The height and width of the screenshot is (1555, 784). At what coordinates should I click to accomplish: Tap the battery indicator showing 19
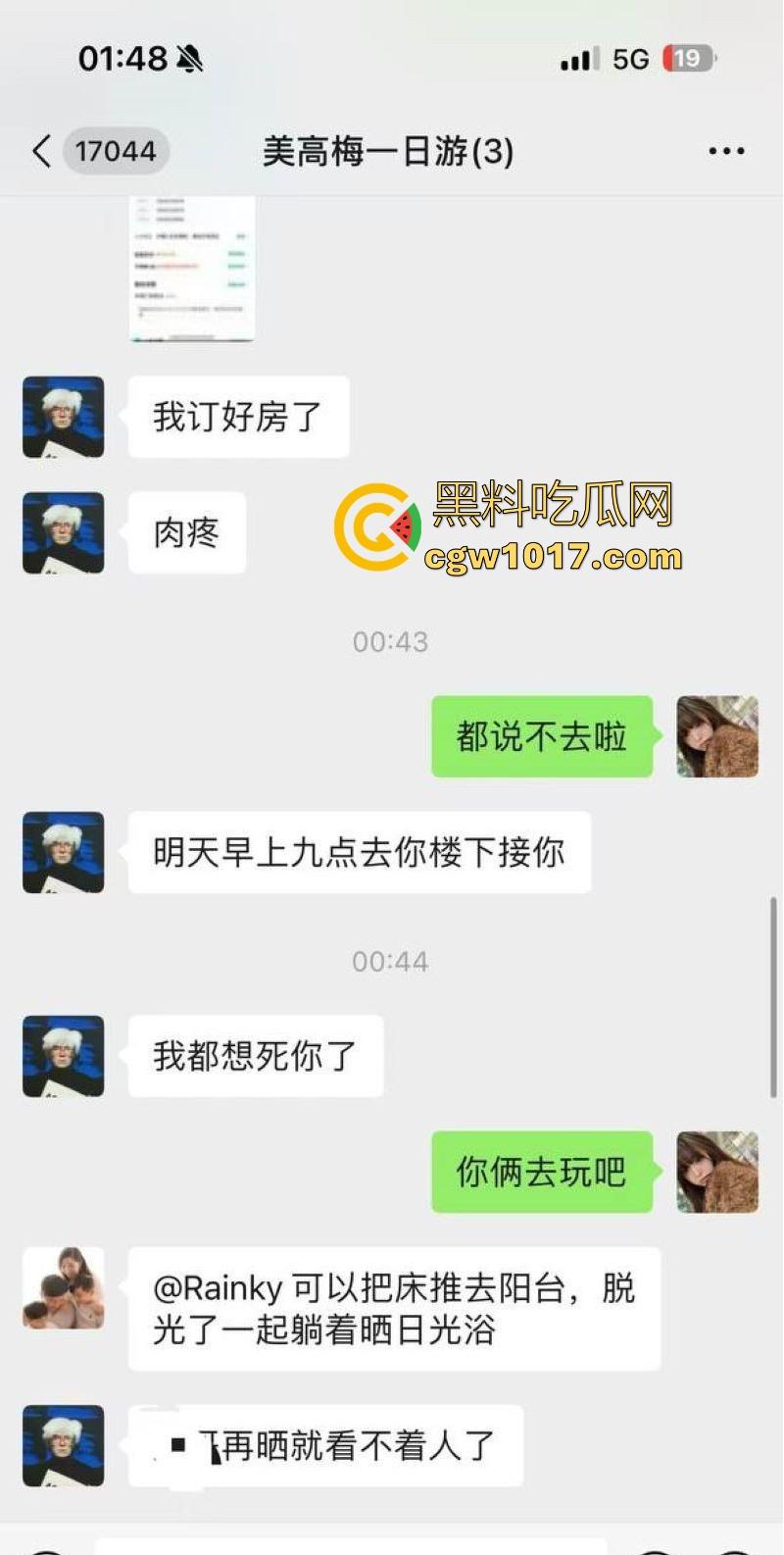(x=686, y=58)
